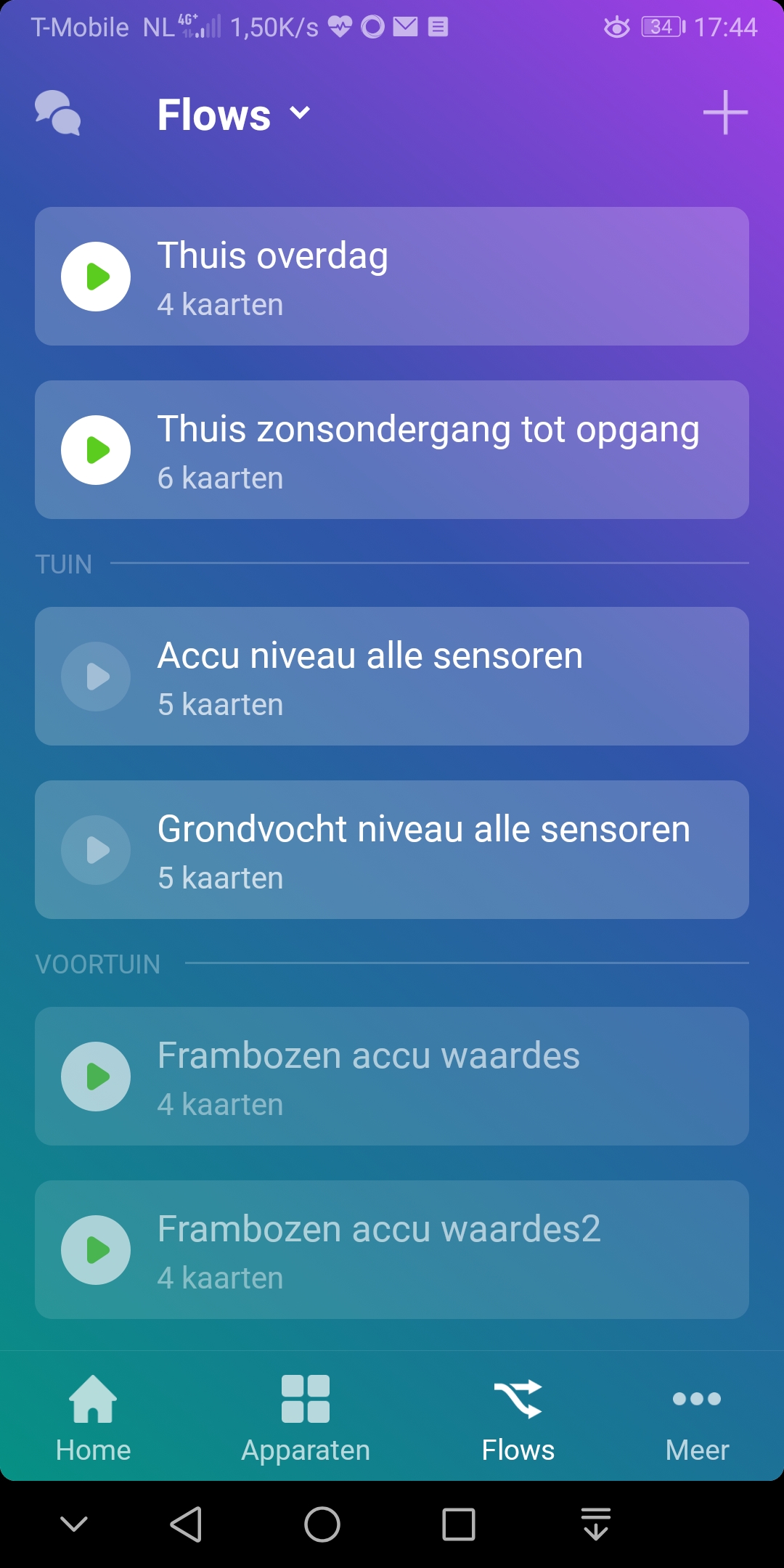Go back with the system back button
This screenshot has height=1568, width=784.
pyautogui.click(x=186, y=1524)
